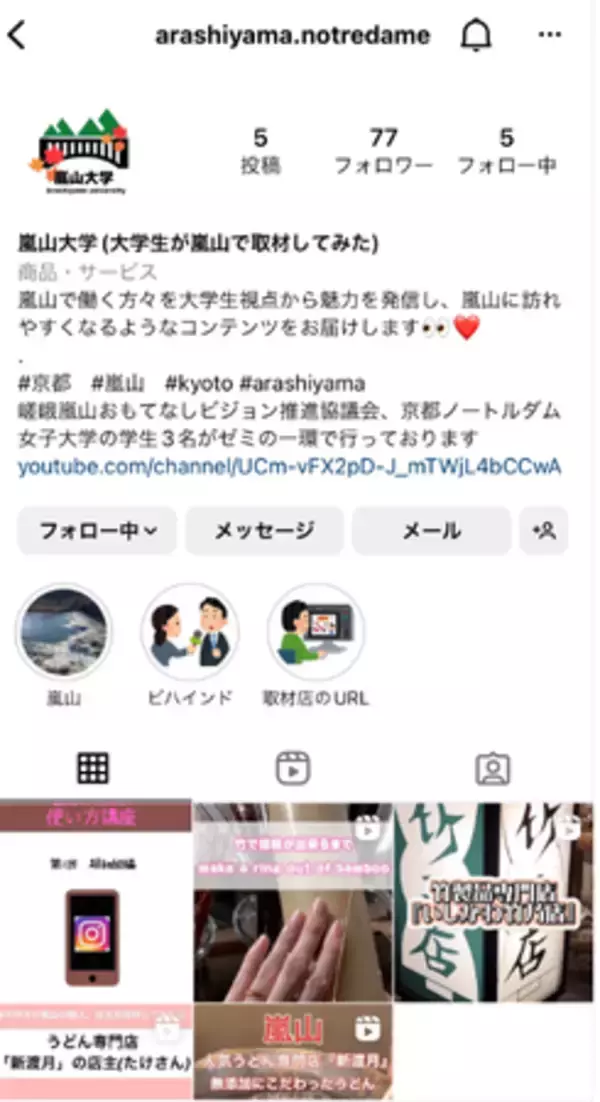Tap the メール button
The image size is (600, 1102).
click(x=431, y=531)
